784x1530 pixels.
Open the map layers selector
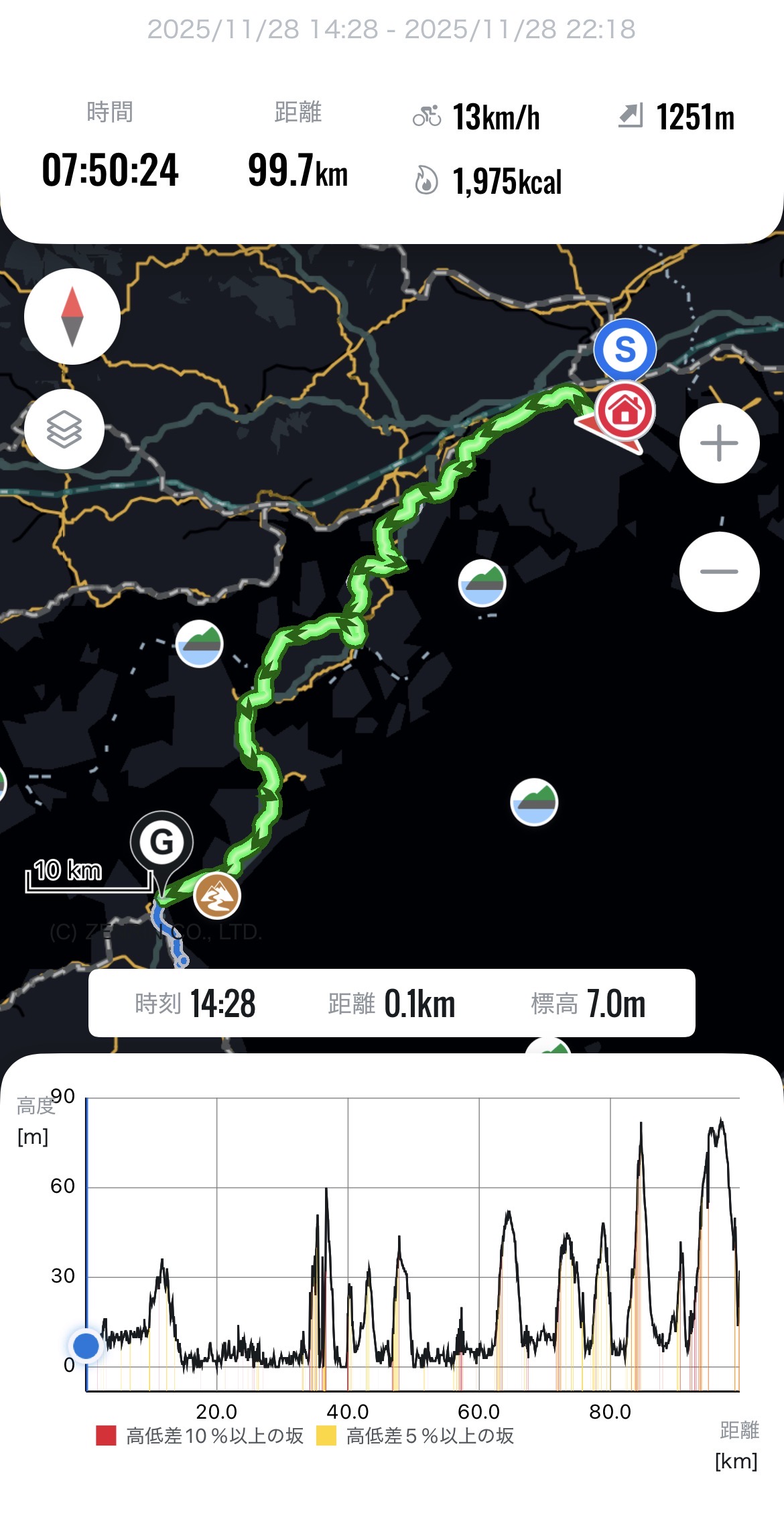[64, 429]
